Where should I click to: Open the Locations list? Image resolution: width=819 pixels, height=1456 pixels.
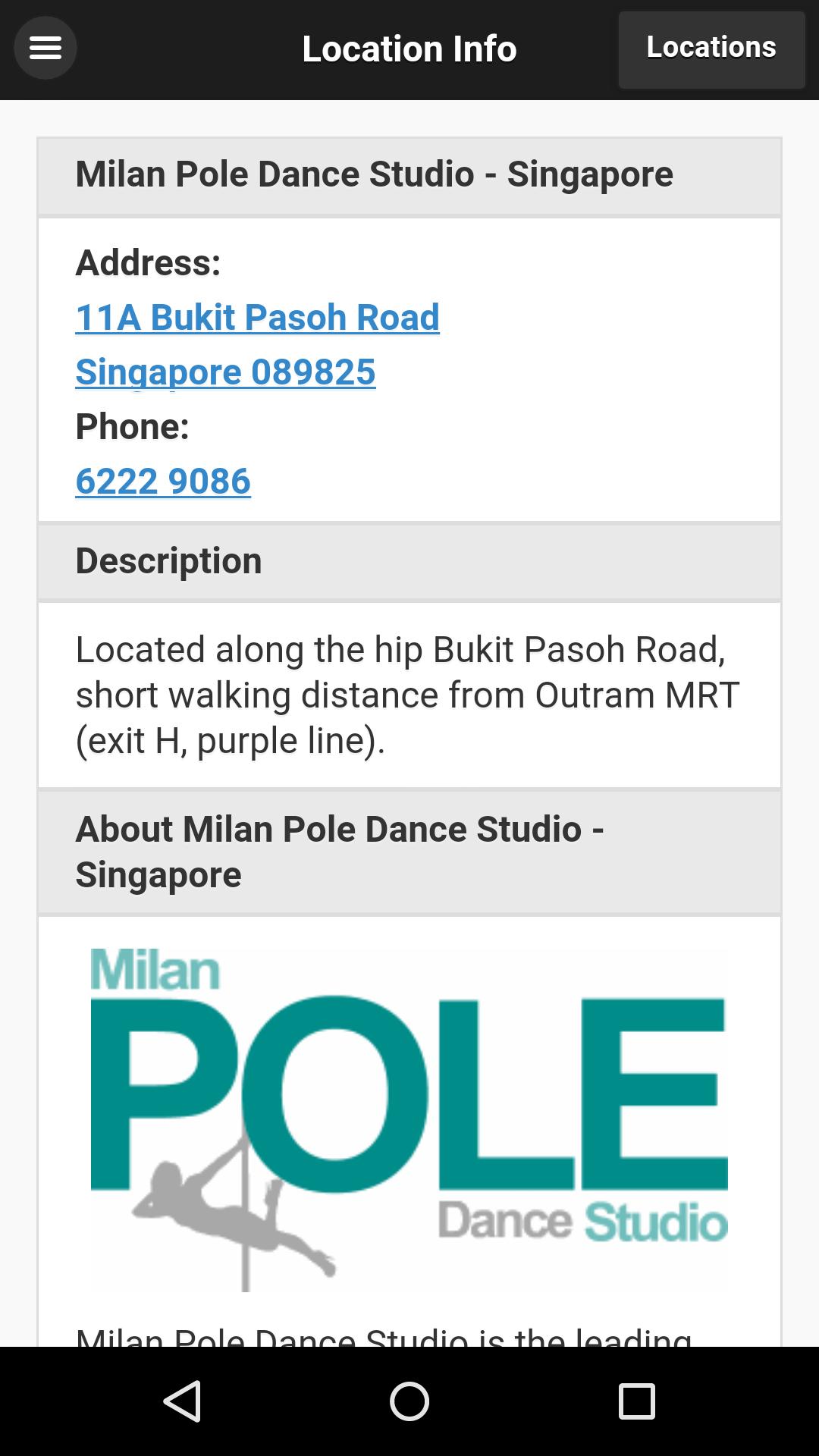(x=711, y=49)
